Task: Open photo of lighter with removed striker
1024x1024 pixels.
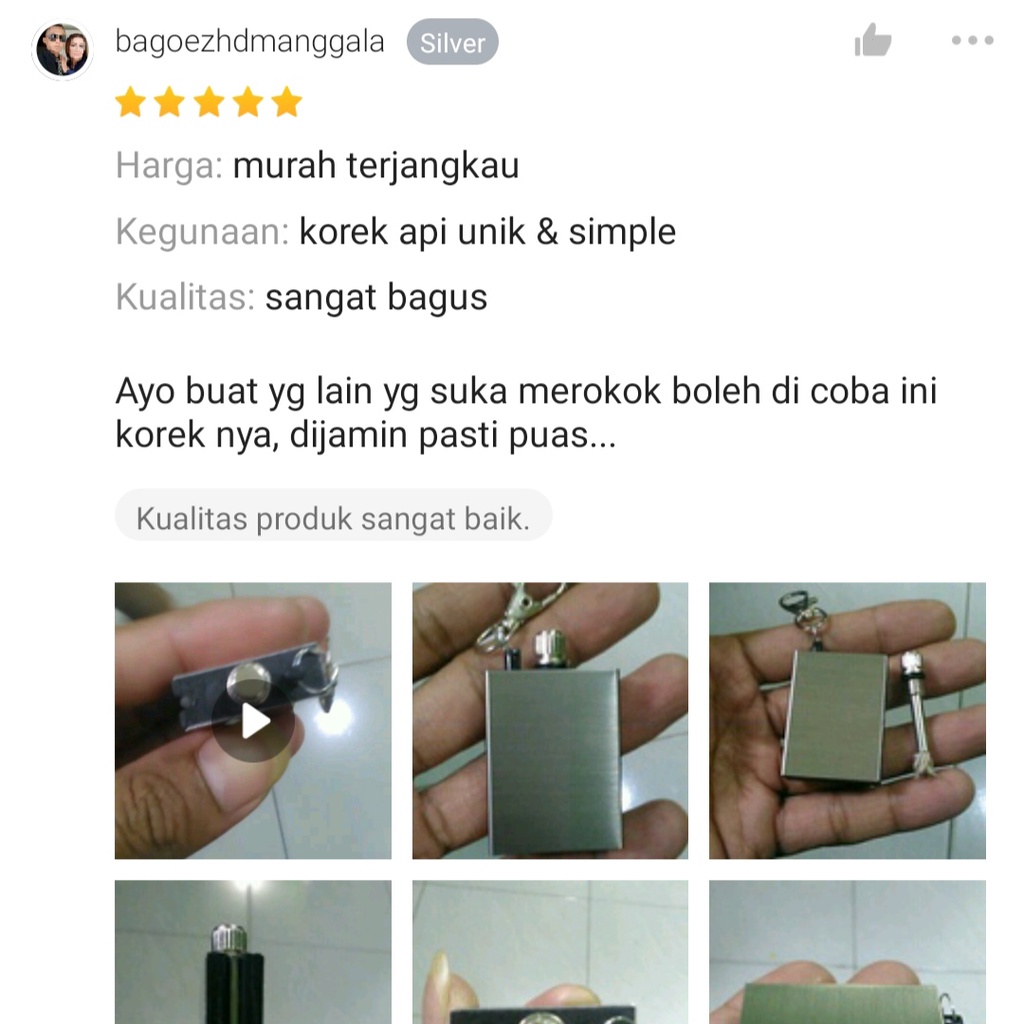Action: (x=847, y=720)
